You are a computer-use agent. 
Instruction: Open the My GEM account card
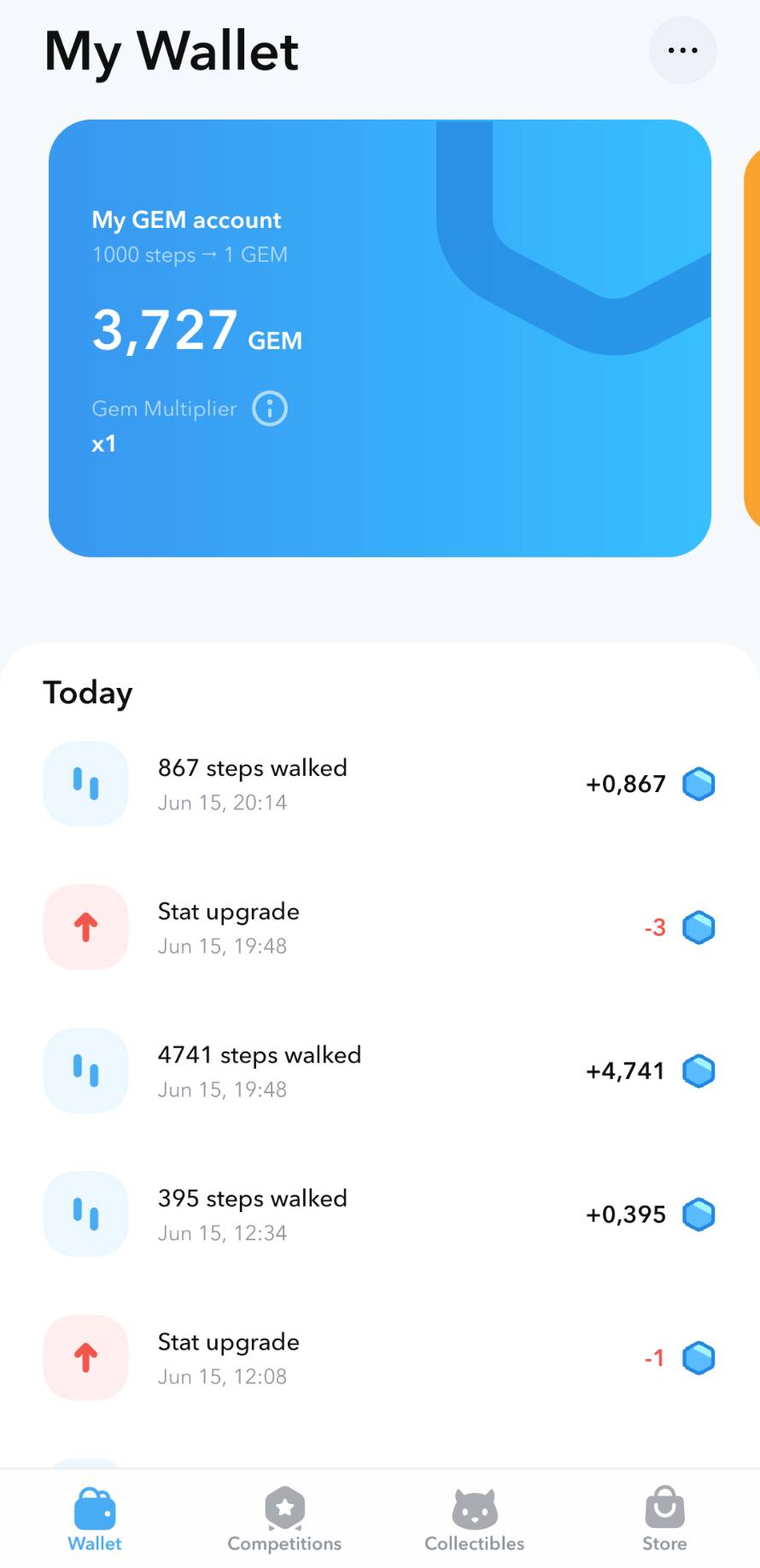380,338
